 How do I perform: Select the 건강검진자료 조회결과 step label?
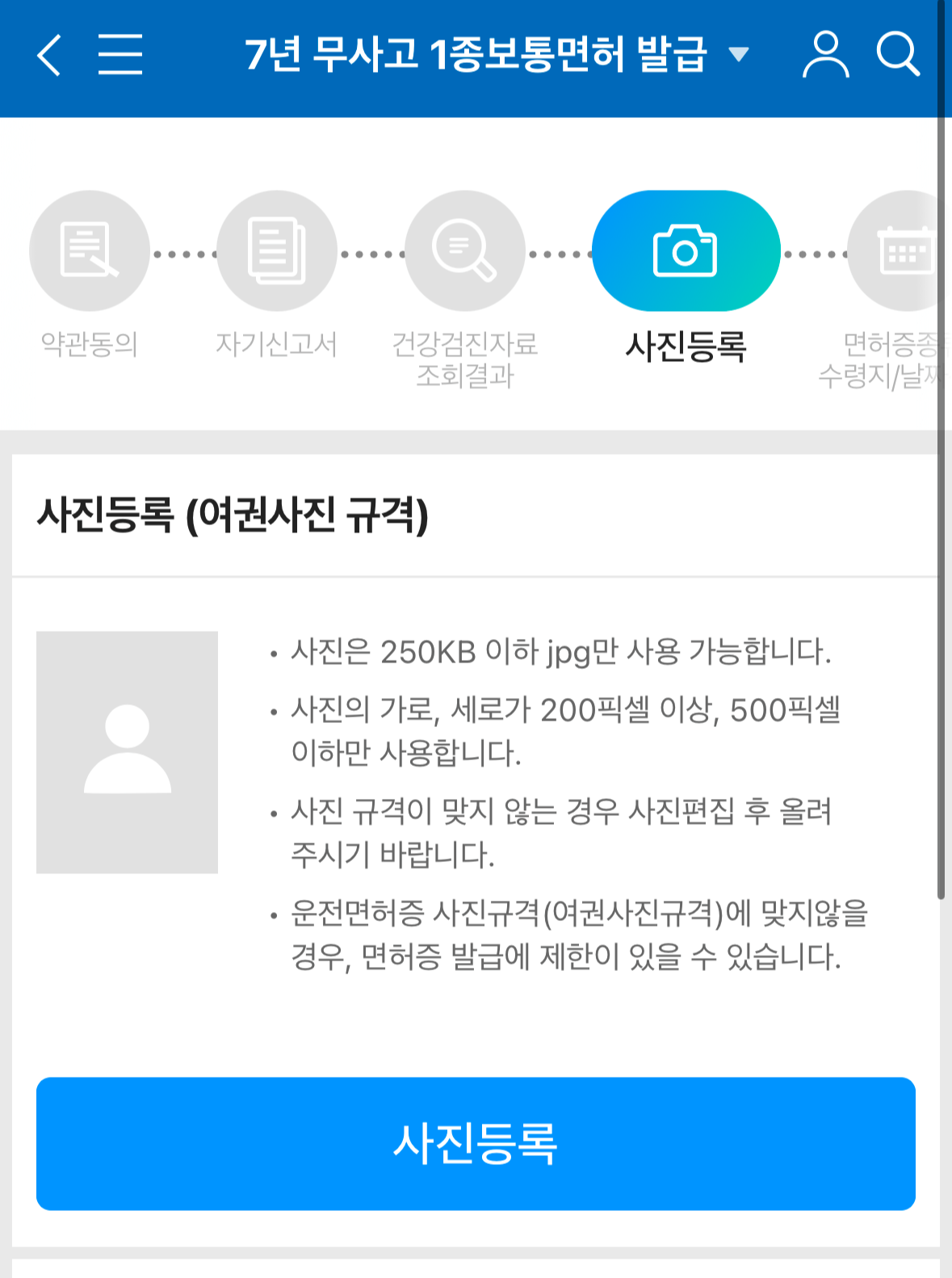click(464, 361)
